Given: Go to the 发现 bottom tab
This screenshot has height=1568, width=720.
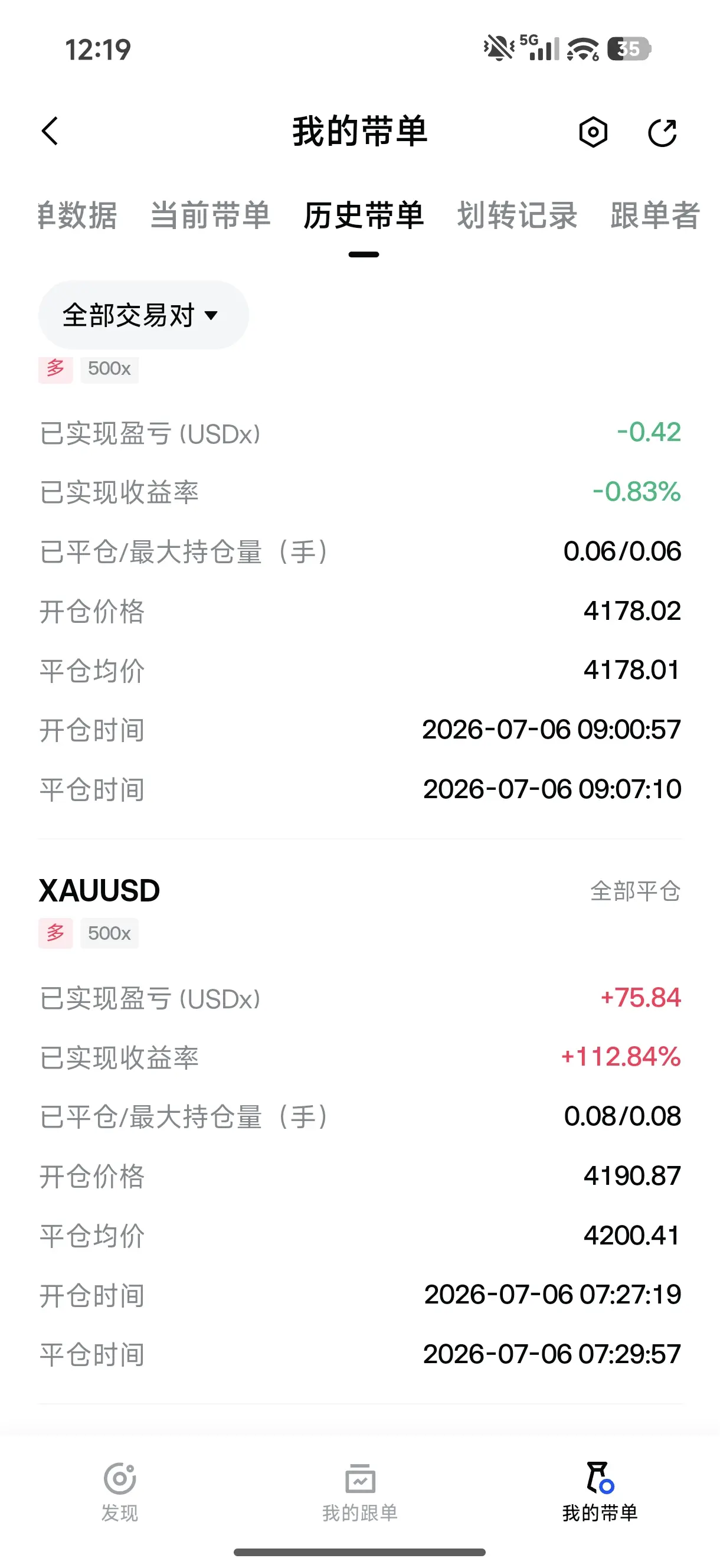Looking at the screenshot, I should [119, 1492].
